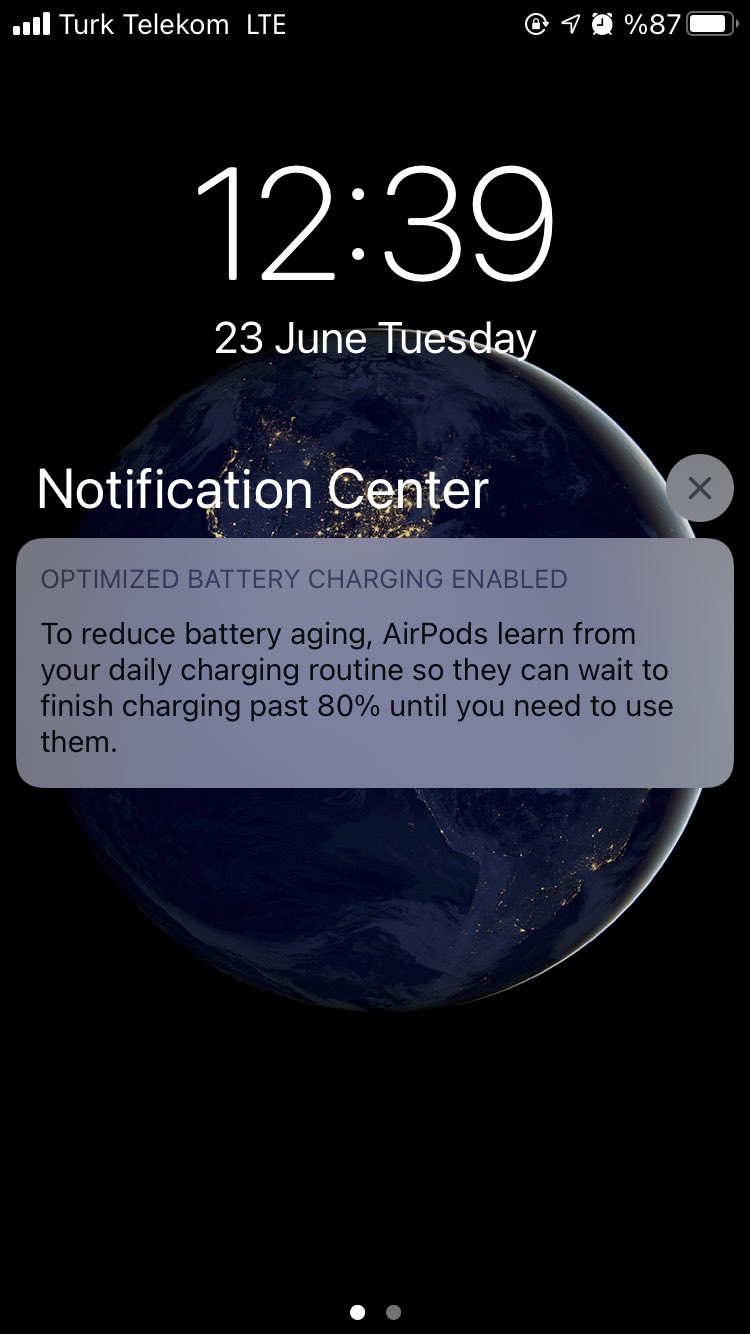Viewport: 750px width, 1334px height.
Task: Clear Notification Center with the X button
Action: [699, 488]
